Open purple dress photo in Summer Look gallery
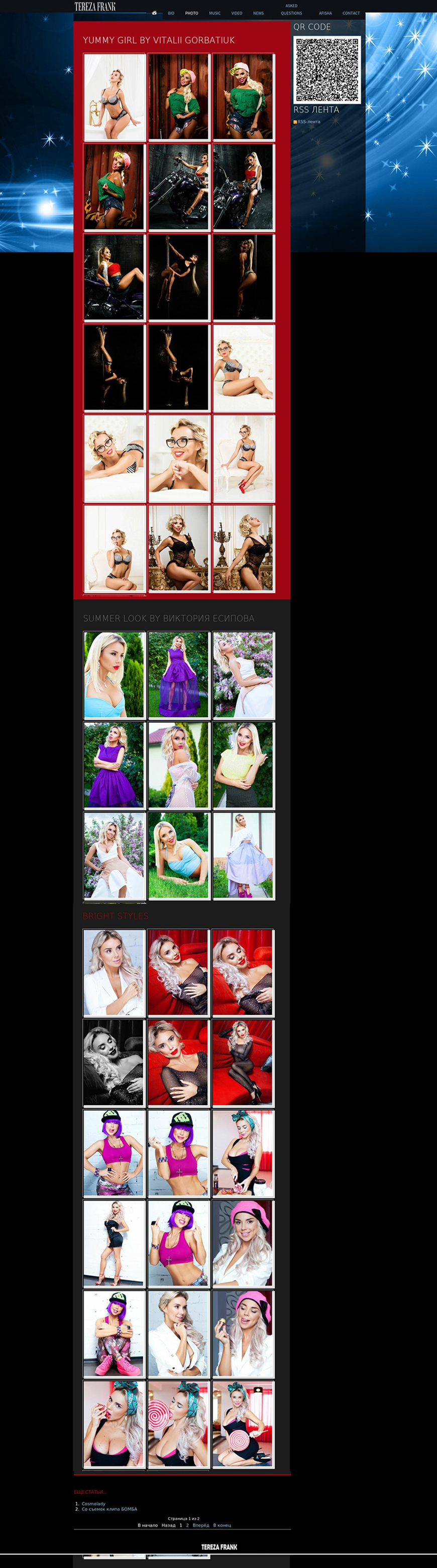437x1568 pixels. click(179, 675)
